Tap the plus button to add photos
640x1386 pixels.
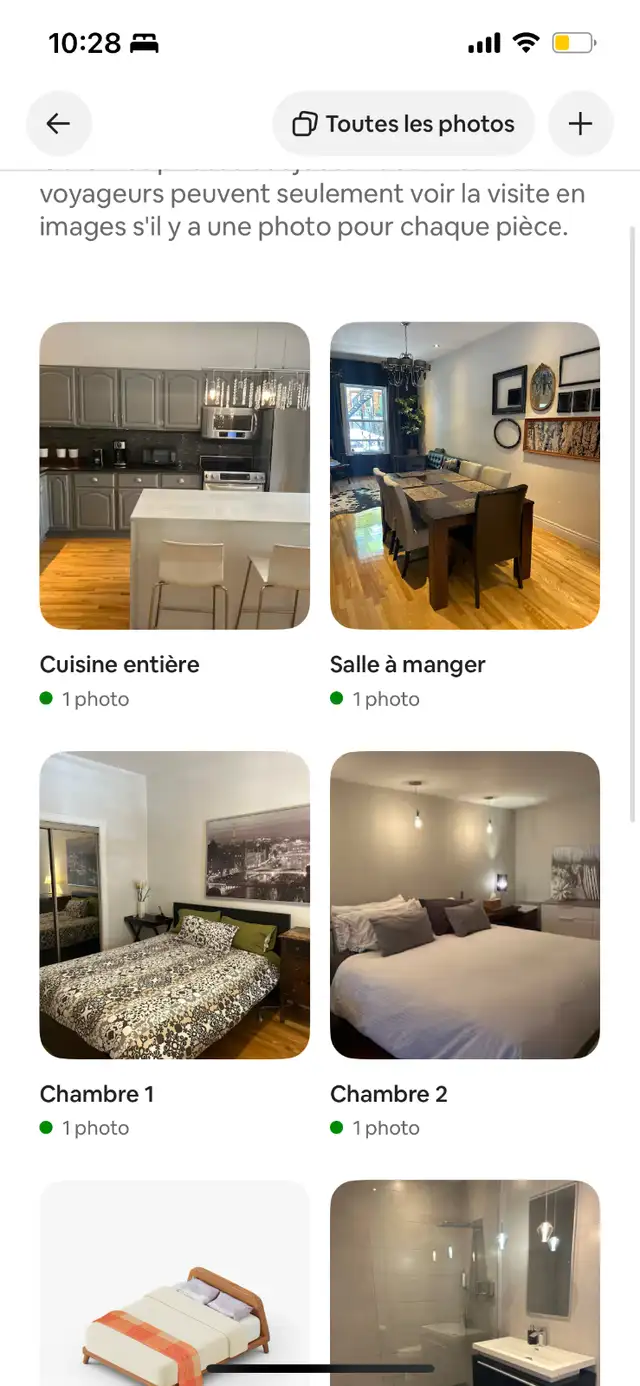tap(580, 124)
